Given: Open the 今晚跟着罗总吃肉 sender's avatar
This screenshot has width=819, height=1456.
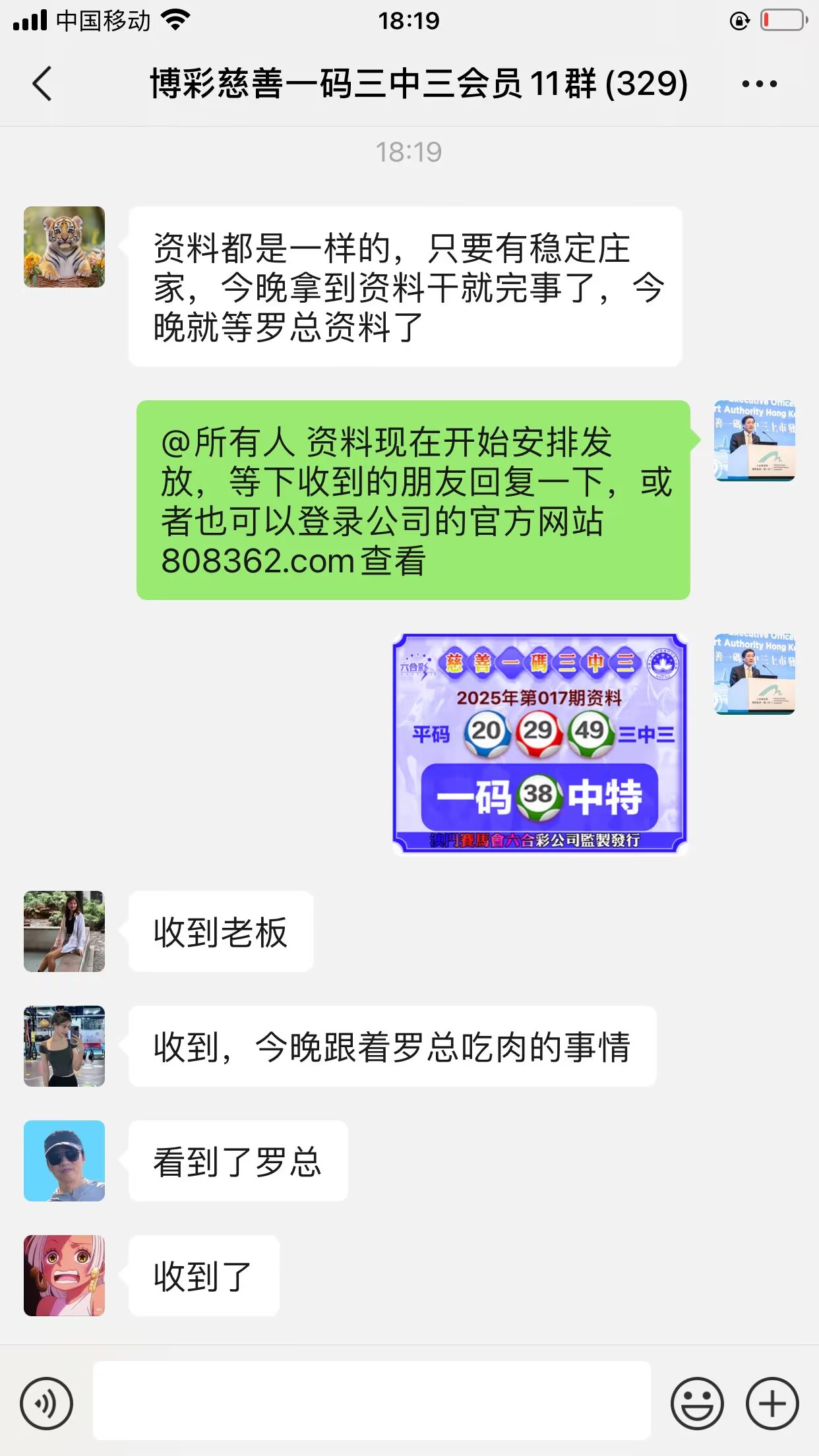Looking at the screenshot, I should click(64, 1046).
